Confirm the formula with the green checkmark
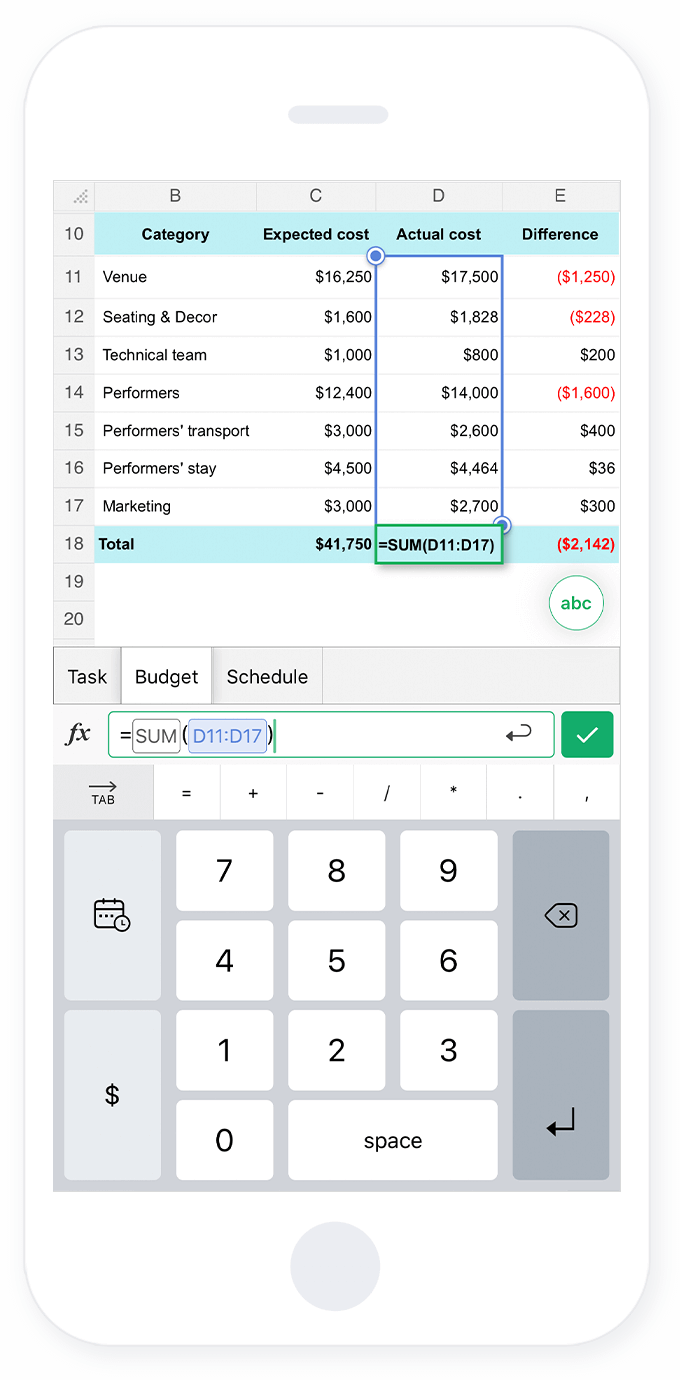The height and width of the screenshot is (1380, 680). pyautogui.click(x=587, y=735)
